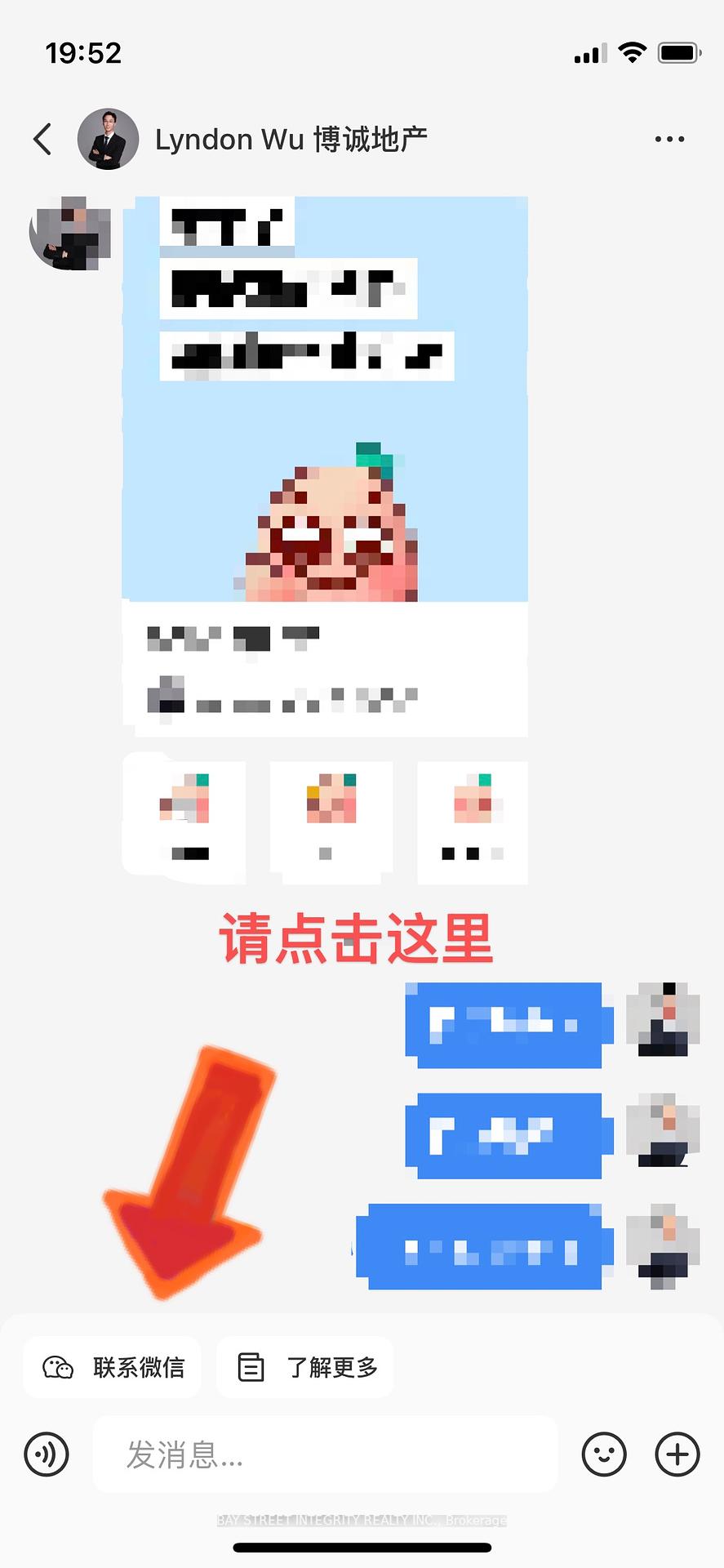Image resolution: width=724 pixels, height=1568 pixels.
Task: Open the three-dot overflow menu
Action: (x=669, y=139)
